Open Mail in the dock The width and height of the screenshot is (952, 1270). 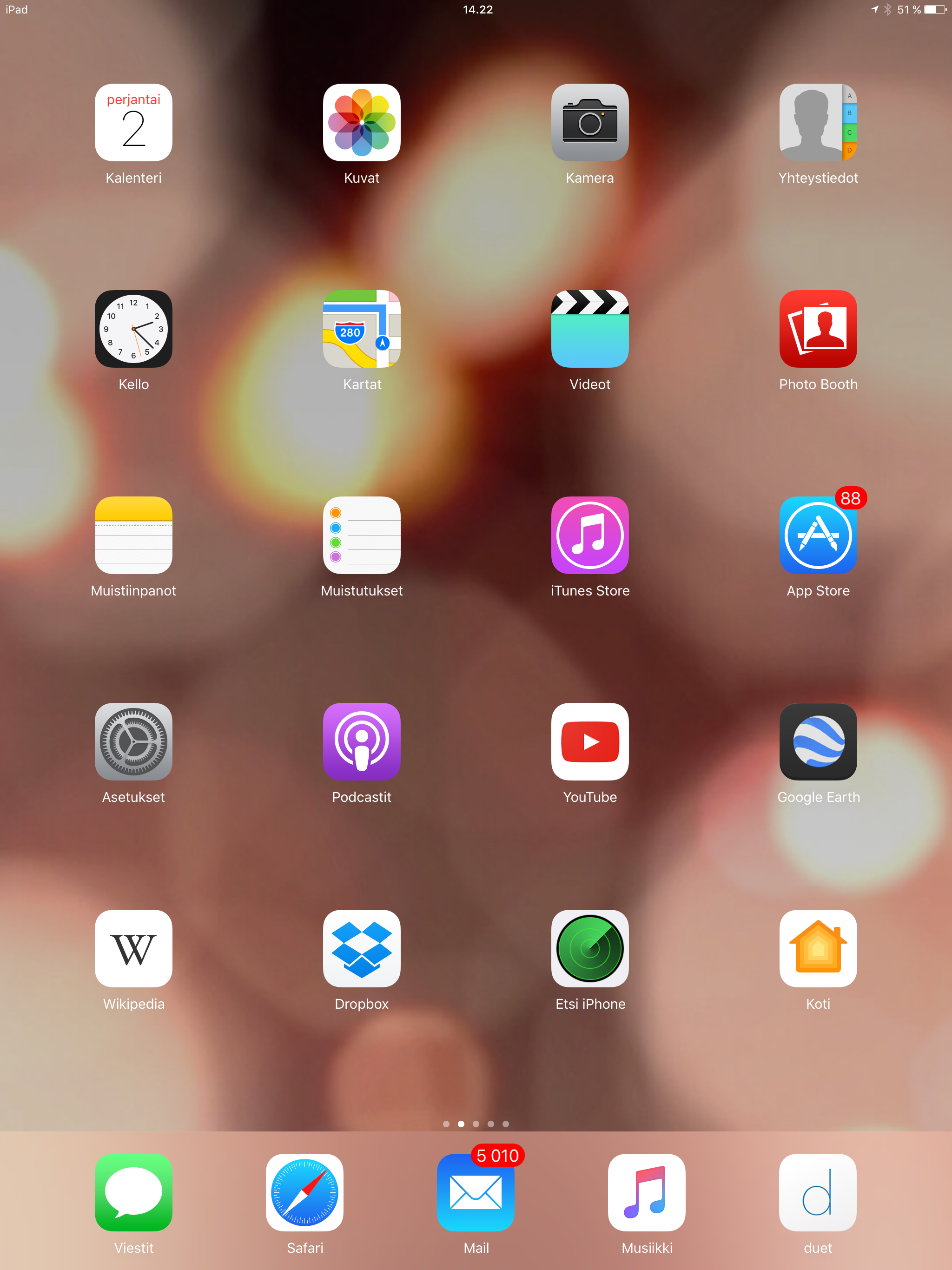pos(476,1192)
